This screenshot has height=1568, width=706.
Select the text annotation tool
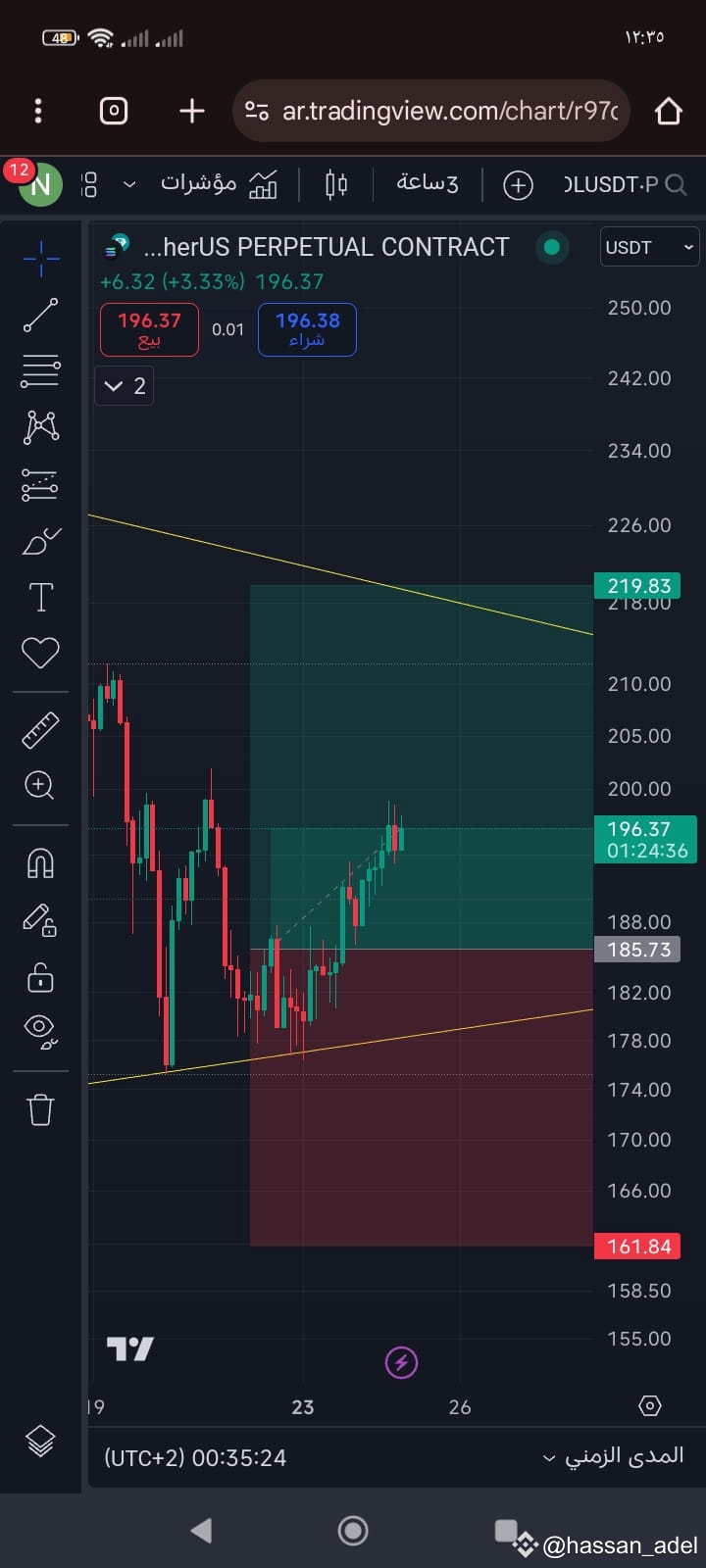click(x=40, y=597)
